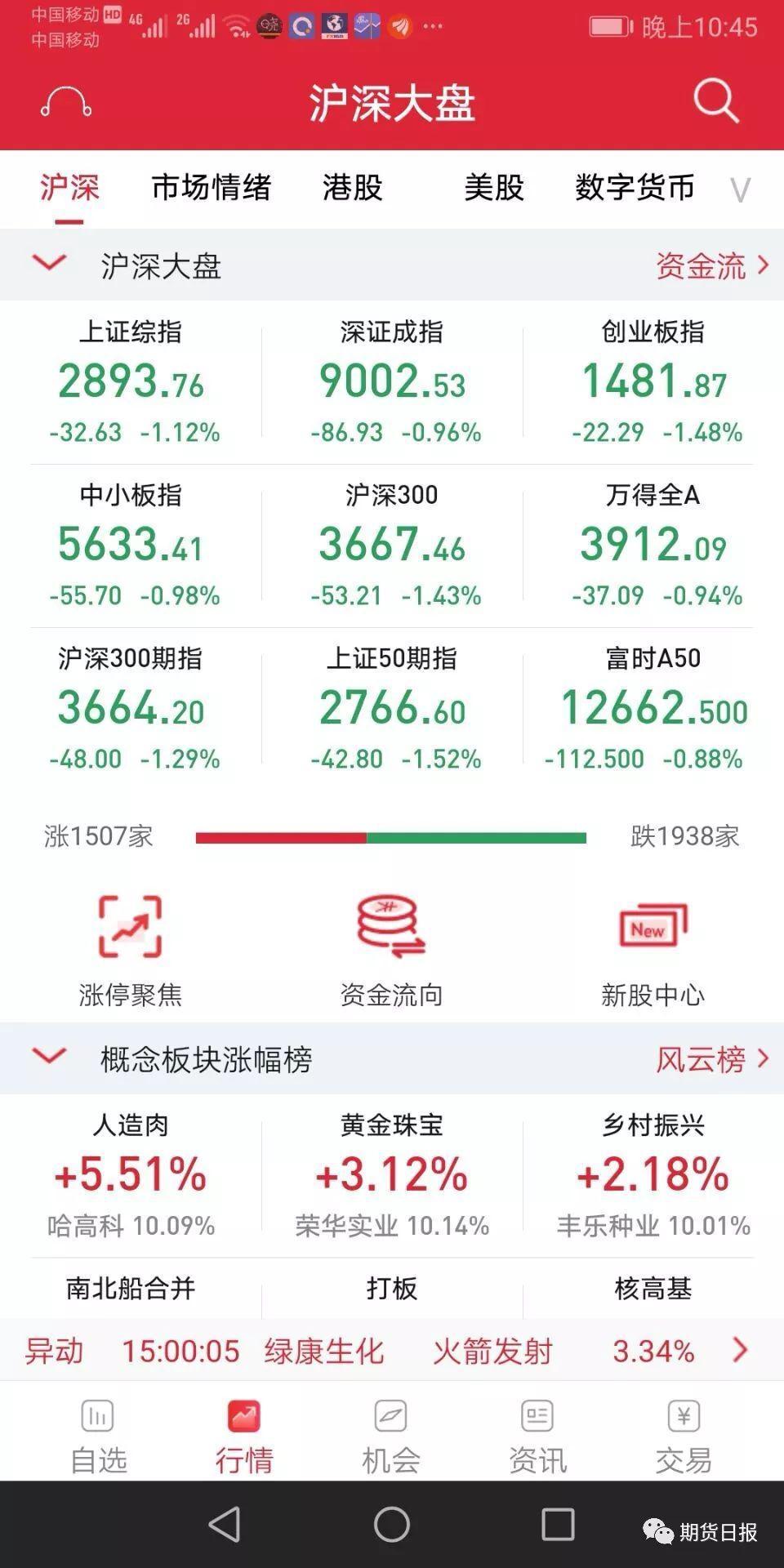Collapse the 沪深大盘 section

(x=49, y=264)
